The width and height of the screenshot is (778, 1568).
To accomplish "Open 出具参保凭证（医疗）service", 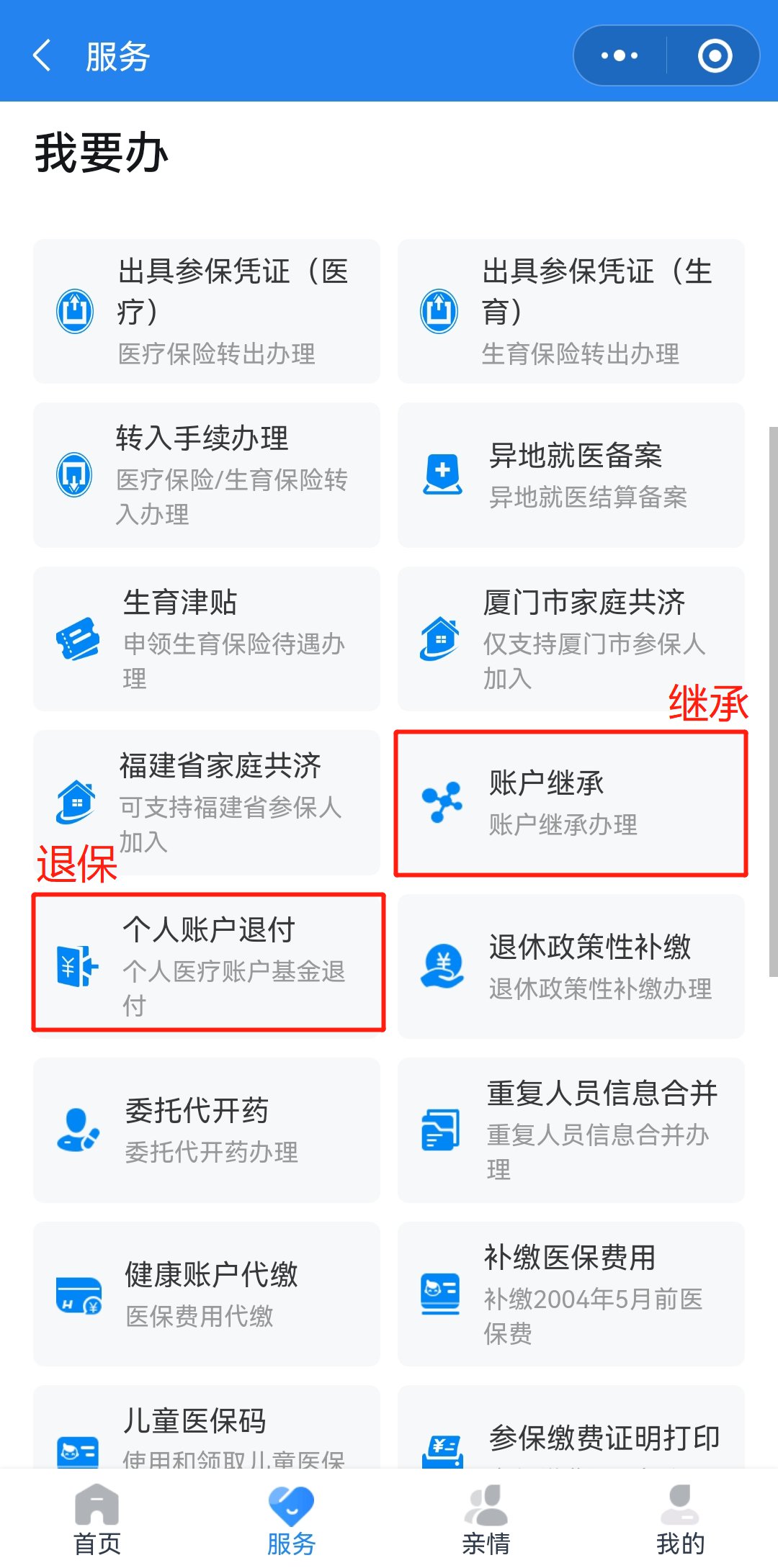I will pos(207,311).
